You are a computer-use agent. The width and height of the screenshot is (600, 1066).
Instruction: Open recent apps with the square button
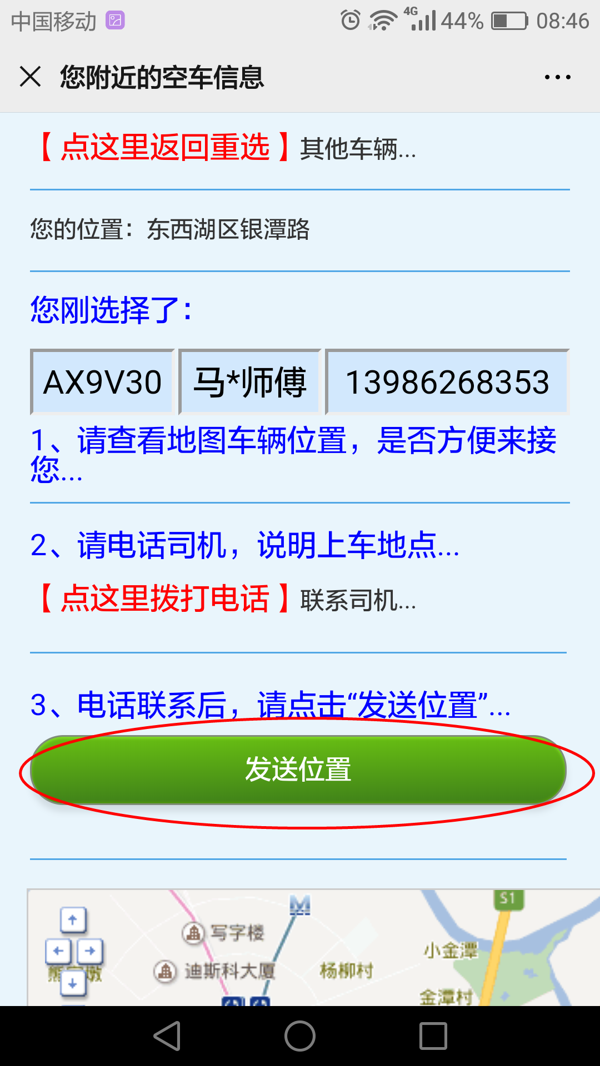coord(432,1035)
